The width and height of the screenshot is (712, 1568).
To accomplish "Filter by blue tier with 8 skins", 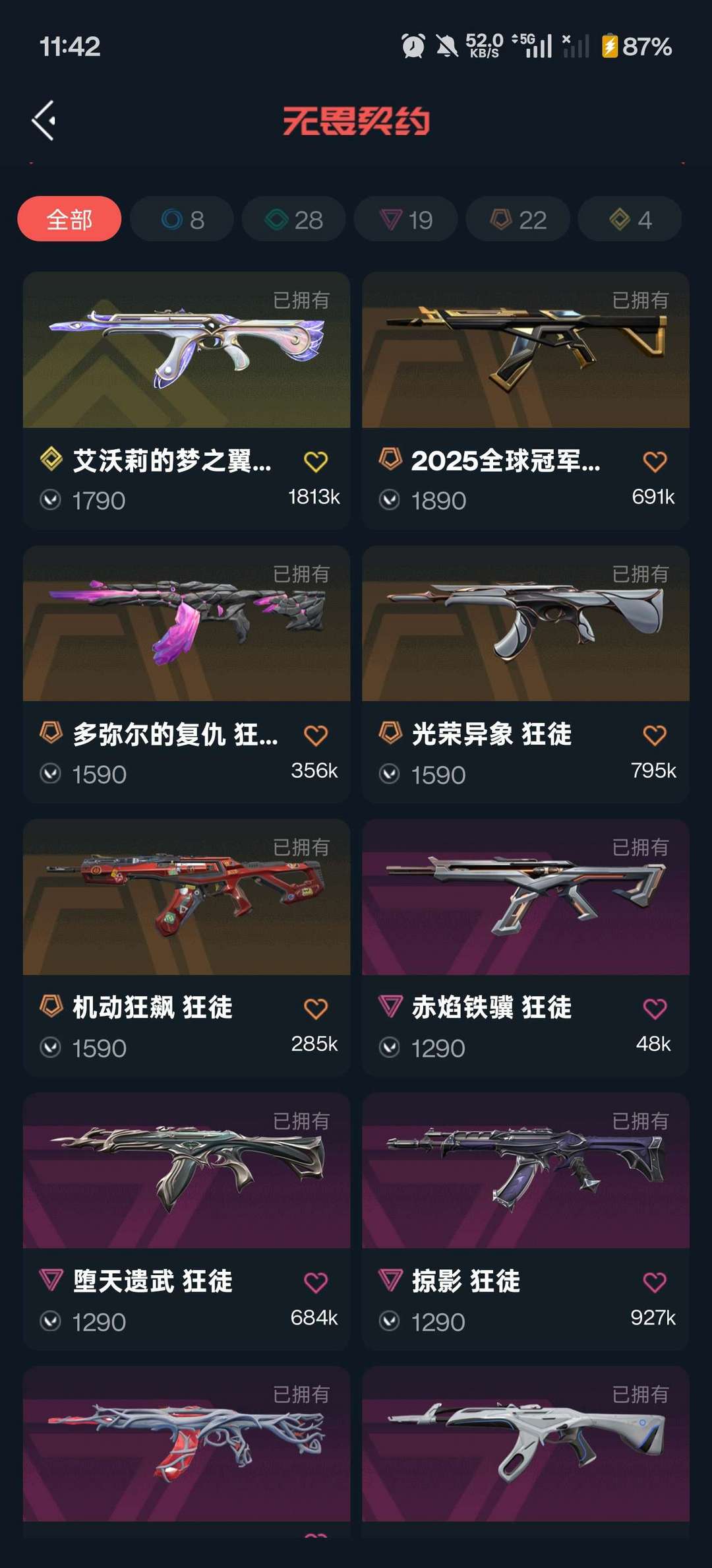I will pos(182,219).
